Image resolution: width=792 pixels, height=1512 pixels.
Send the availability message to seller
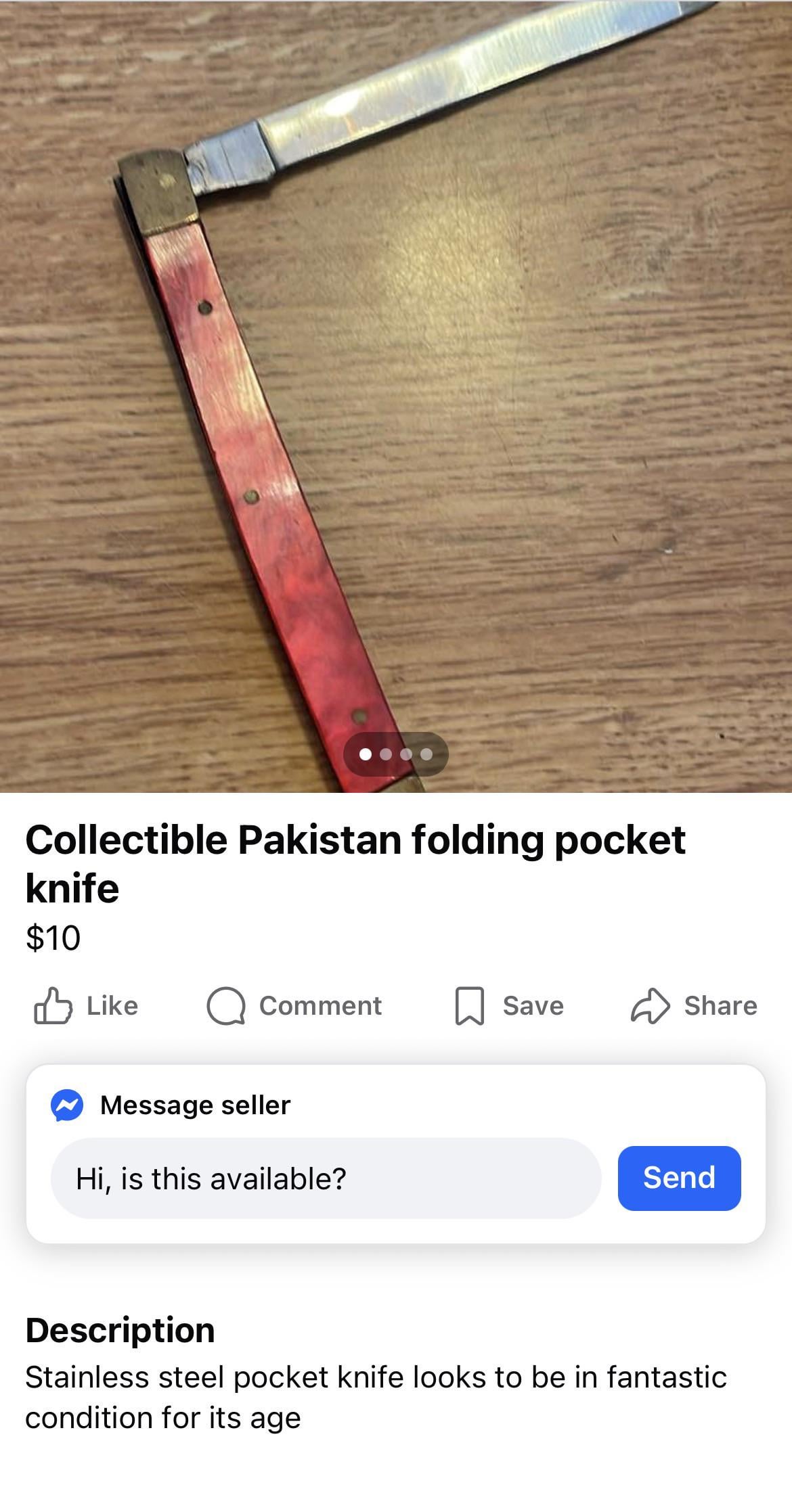tap(678, 1178)
